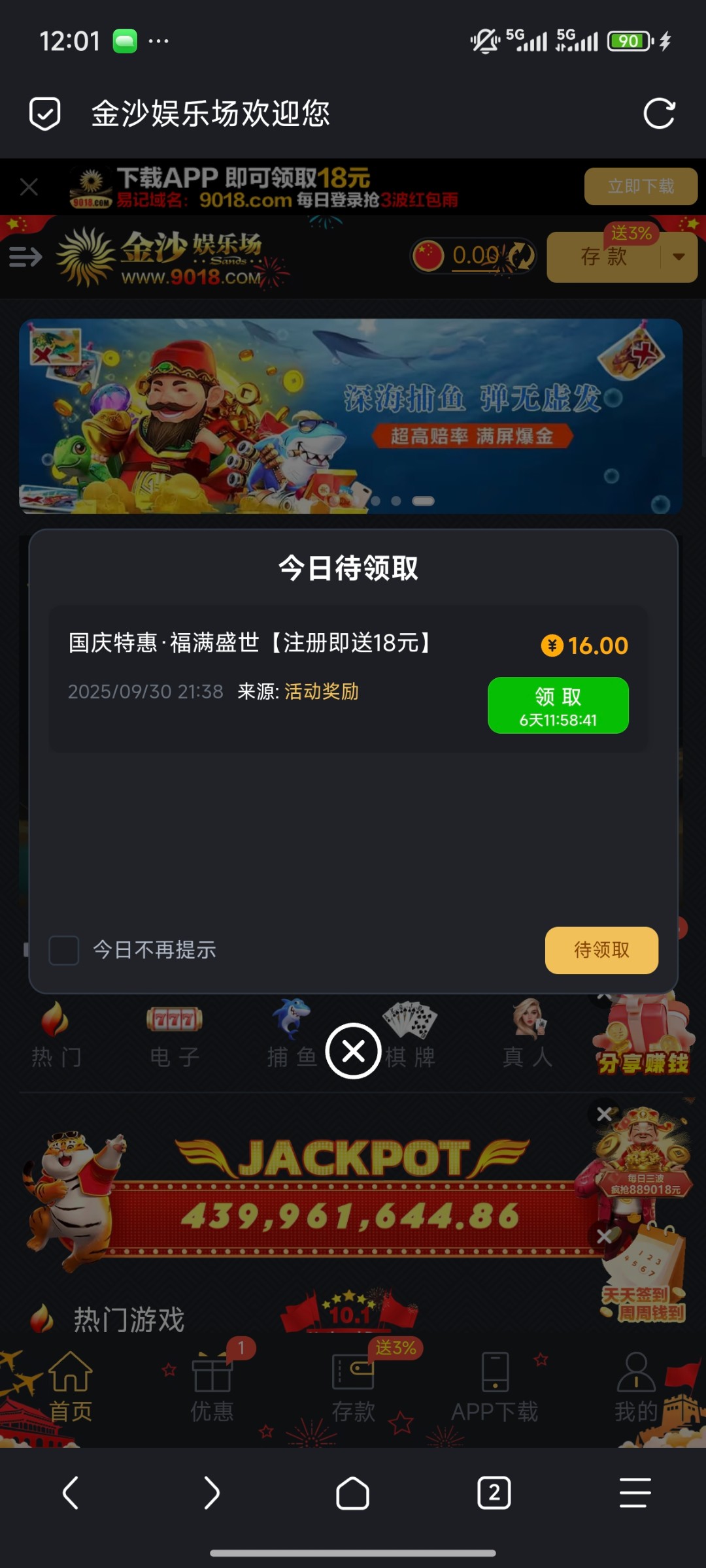Tap the green 领取 claim button
Image resolution: width=706 pixels, height=1568 pixels.
click(x=558, y=705)
